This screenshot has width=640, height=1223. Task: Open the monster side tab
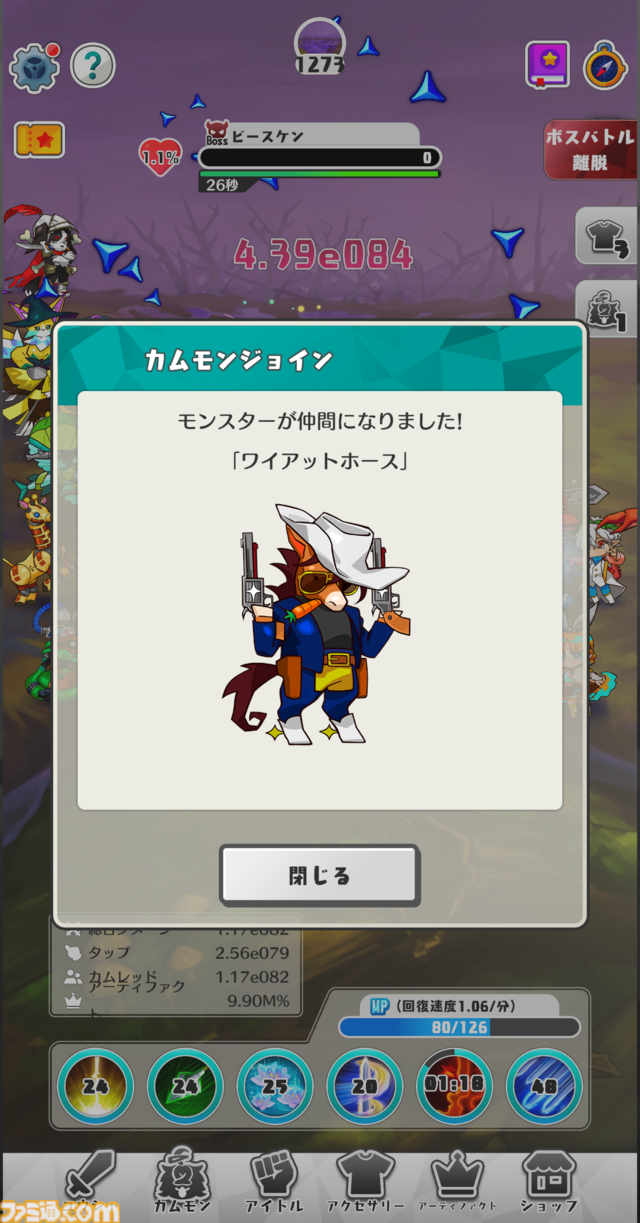(x=608, y=310)
